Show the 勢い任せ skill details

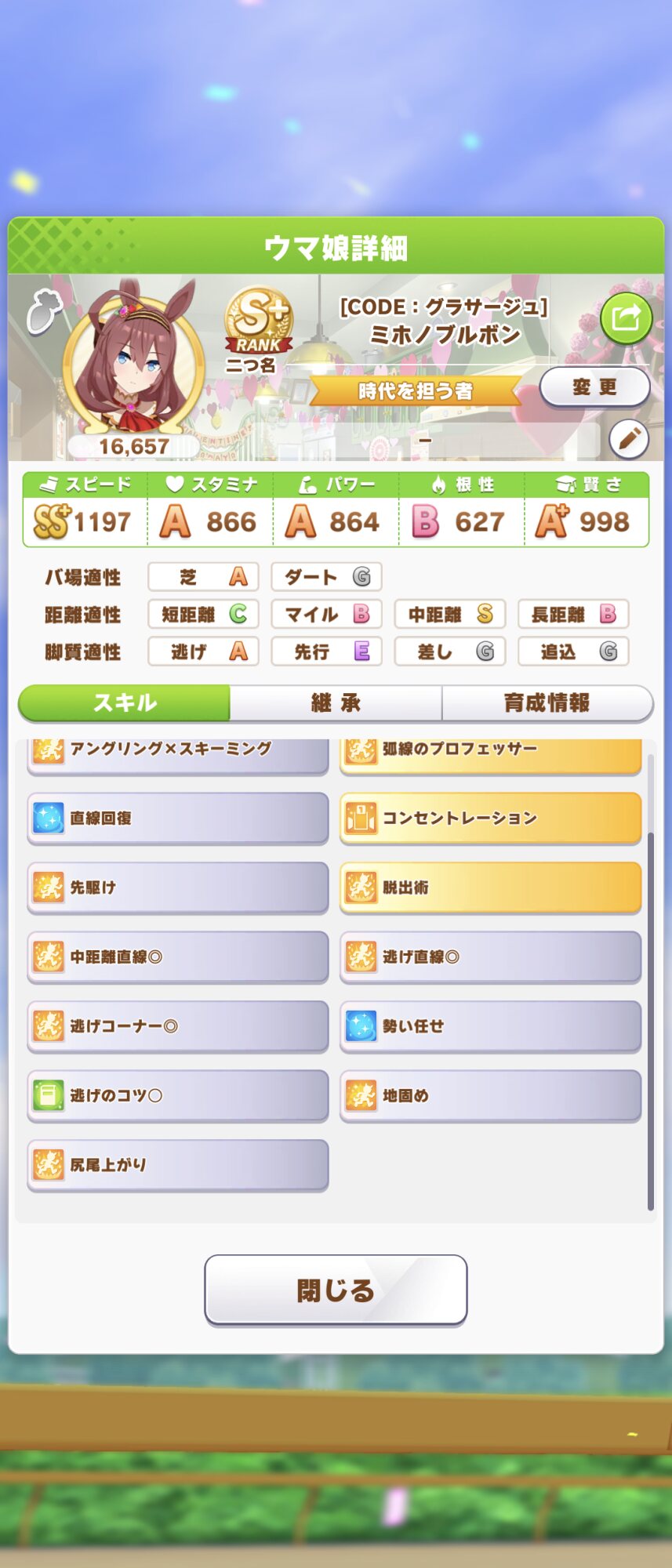pyautogui.click(x=490, y=1026)
